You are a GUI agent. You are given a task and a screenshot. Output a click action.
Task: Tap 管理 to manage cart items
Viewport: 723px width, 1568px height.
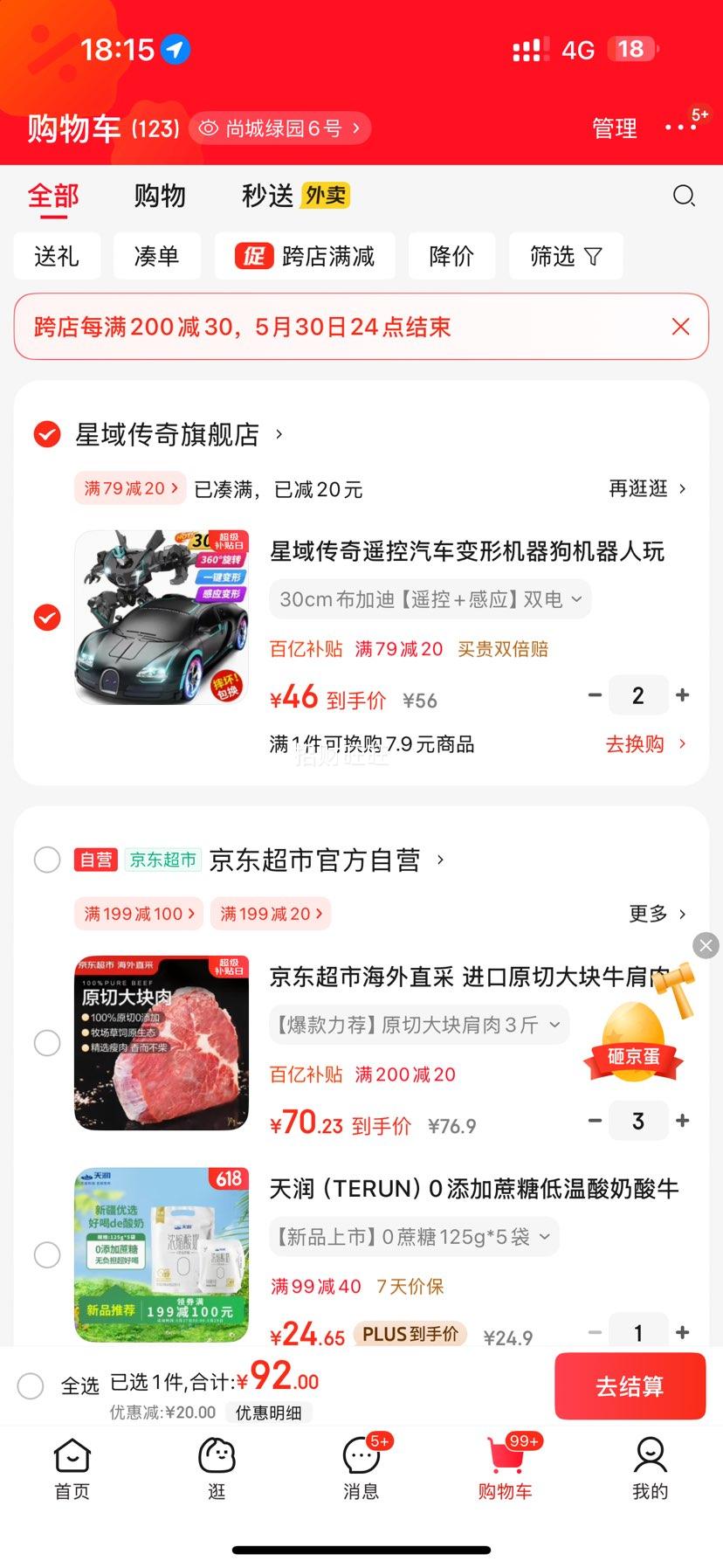pos(615,128)
